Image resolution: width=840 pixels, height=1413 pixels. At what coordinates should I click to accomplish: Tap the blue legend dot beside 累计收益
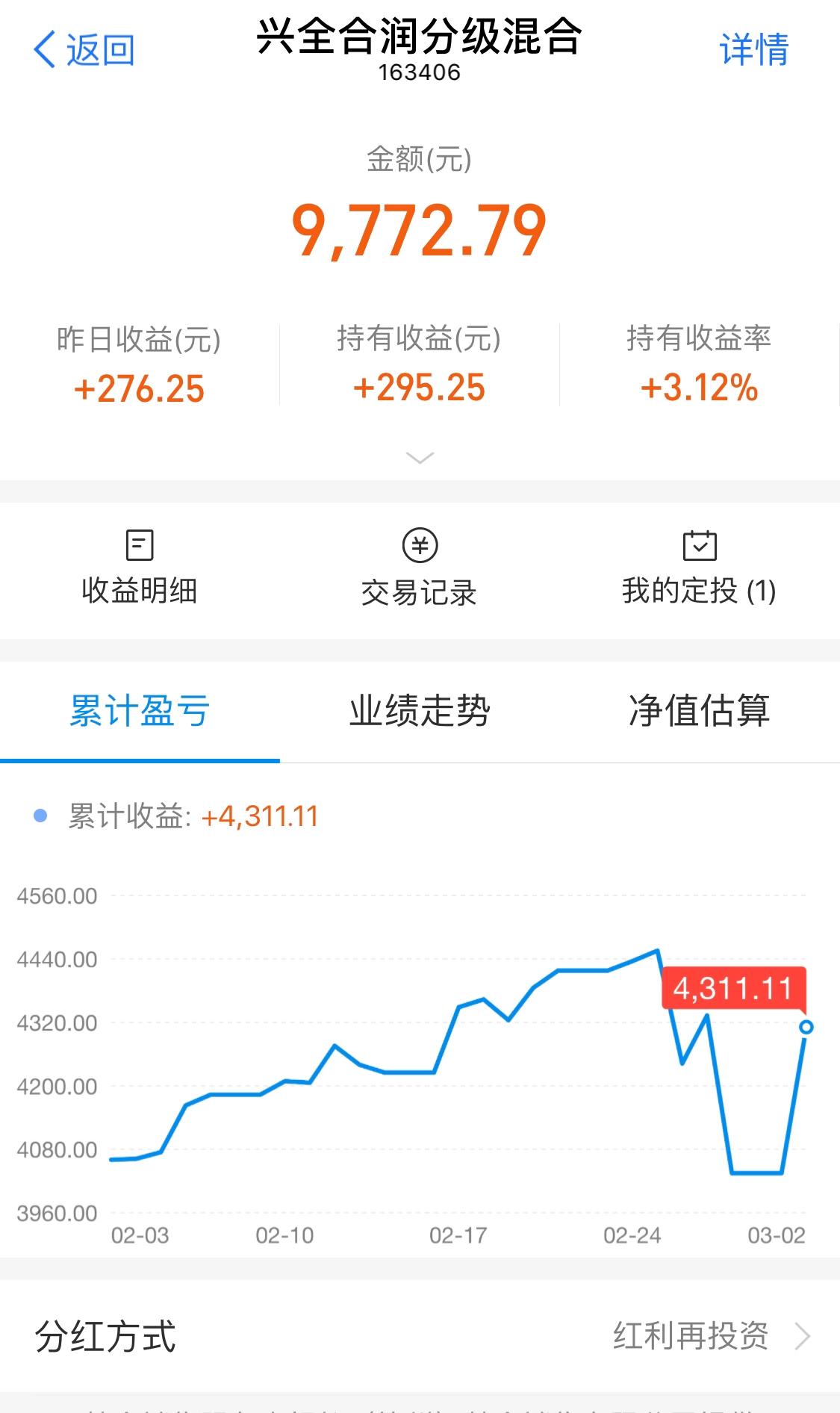pos(42,818)
